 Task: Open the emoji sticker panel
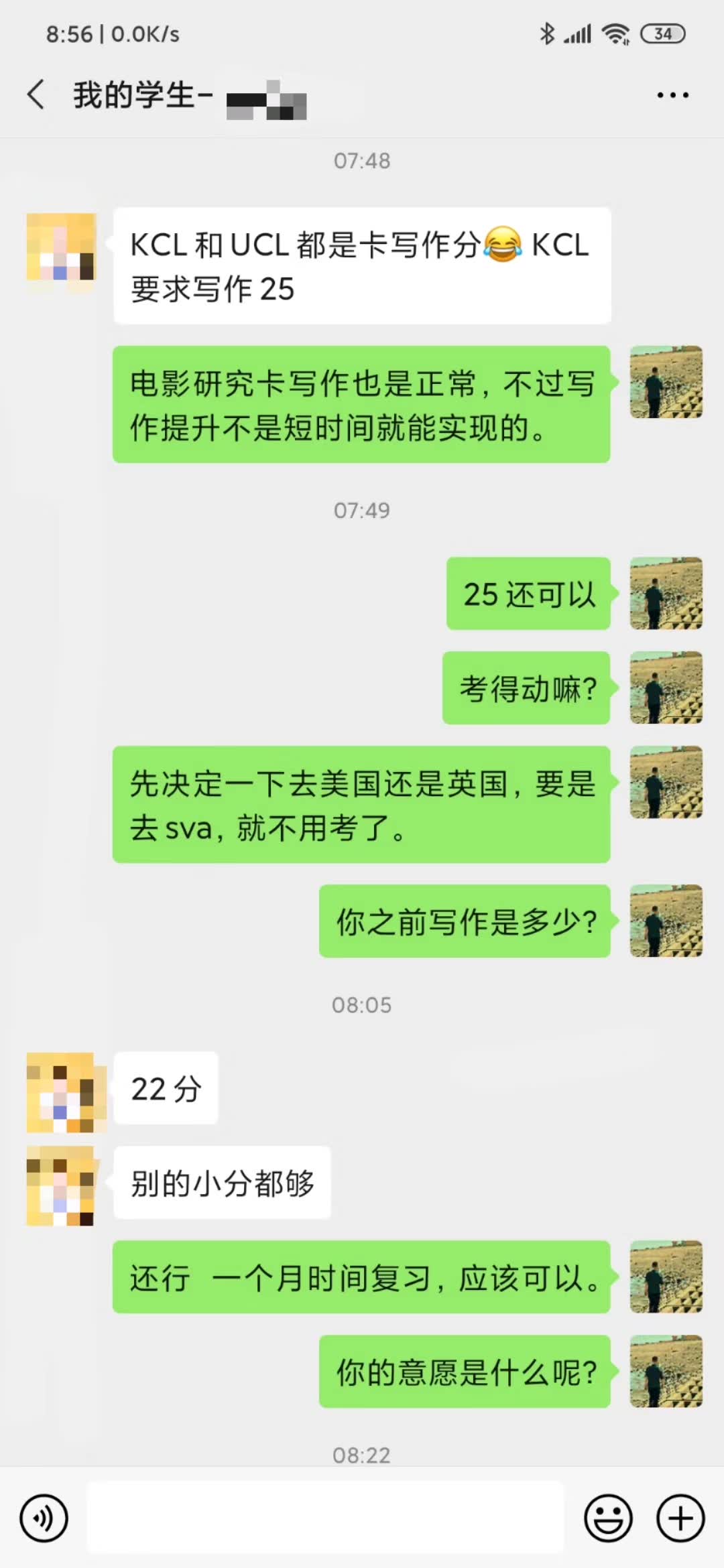tap(608, 1518)
